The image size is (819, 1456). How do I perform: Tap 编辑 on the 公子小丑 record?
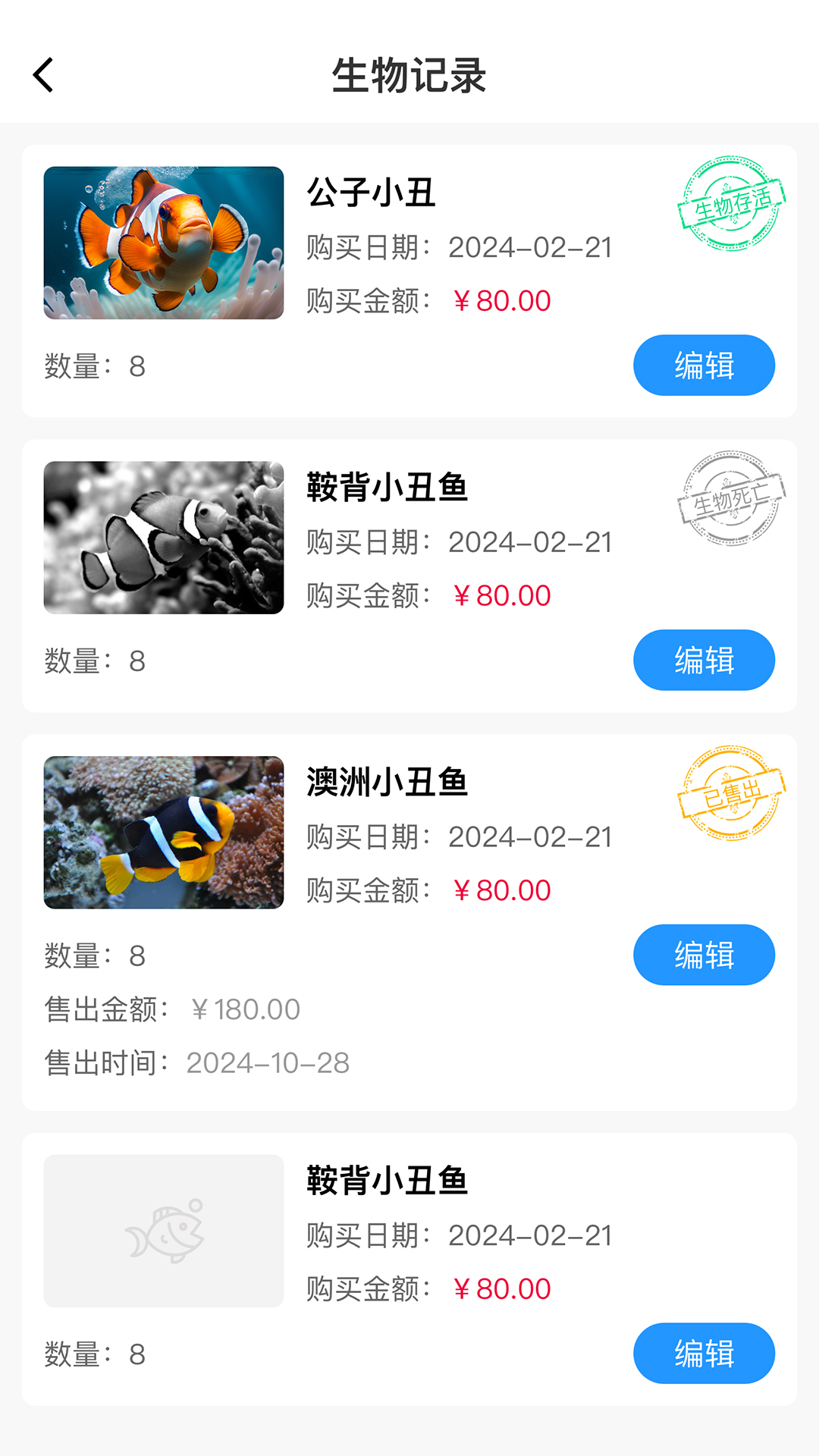tap(704, 365)
